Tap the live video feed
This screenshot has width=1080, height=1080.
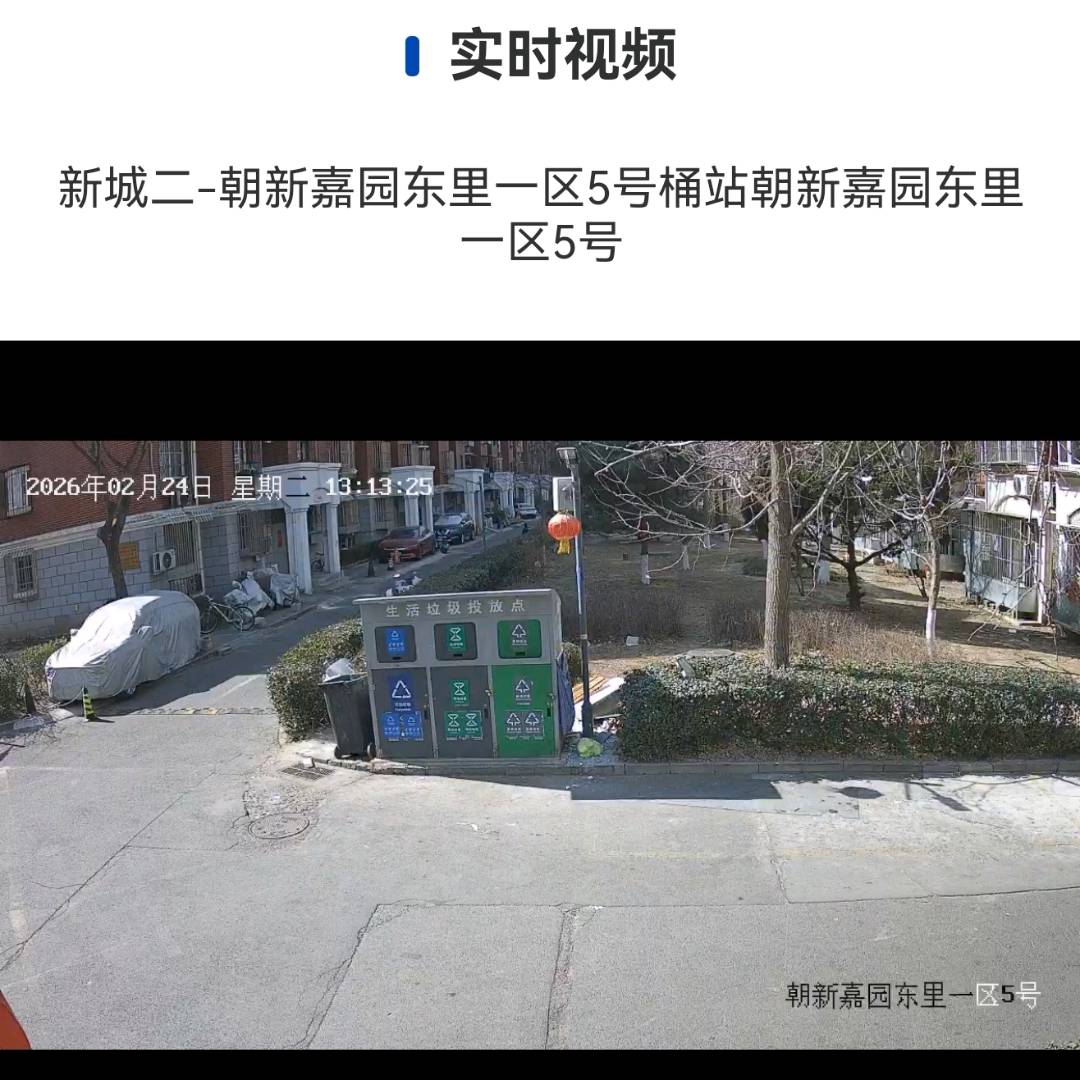click(540, 744)
